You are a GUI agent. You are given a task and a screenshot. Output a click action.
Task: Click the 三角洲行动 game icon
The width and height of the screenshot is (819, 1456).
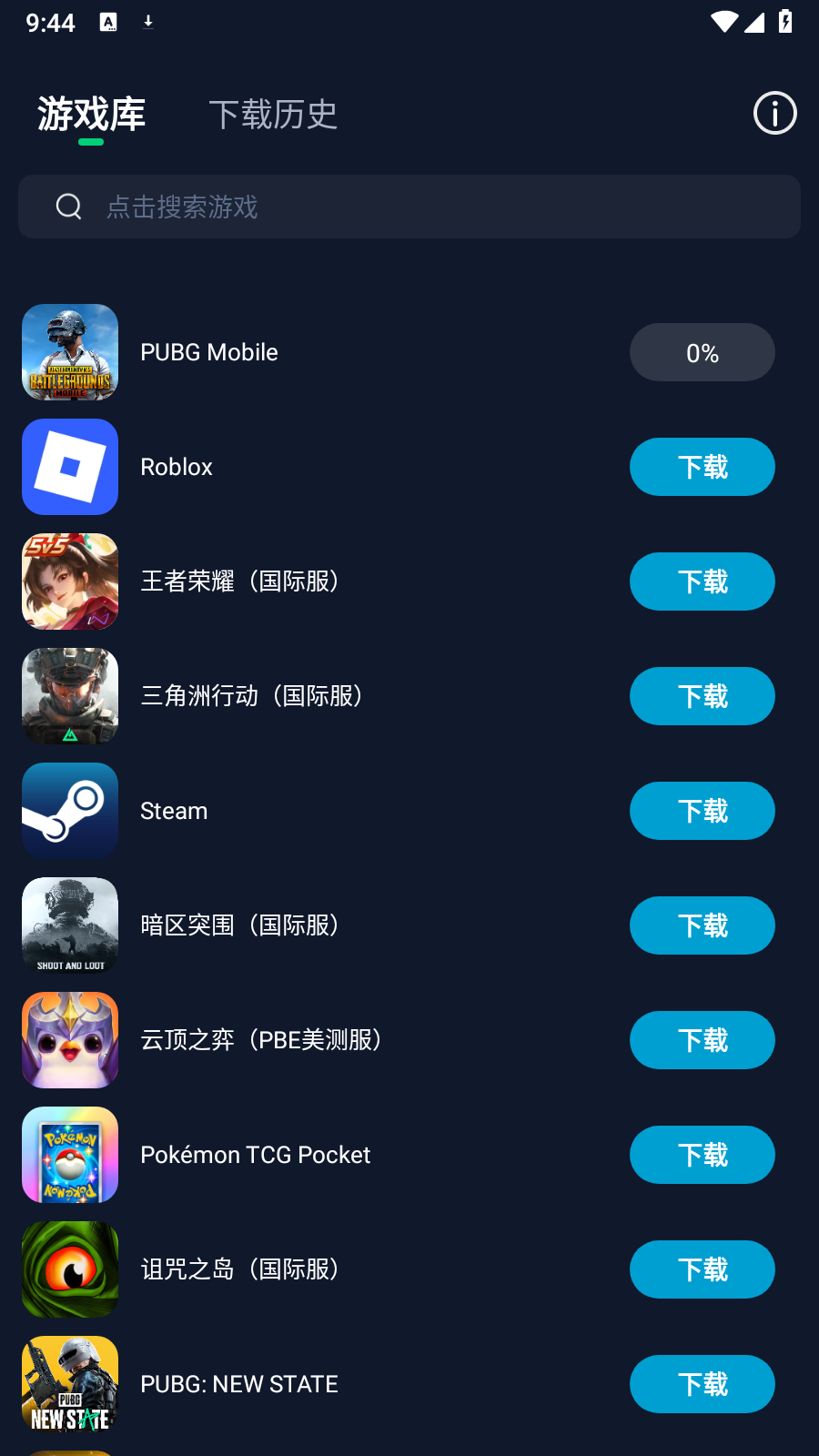[x=70, y=696]
